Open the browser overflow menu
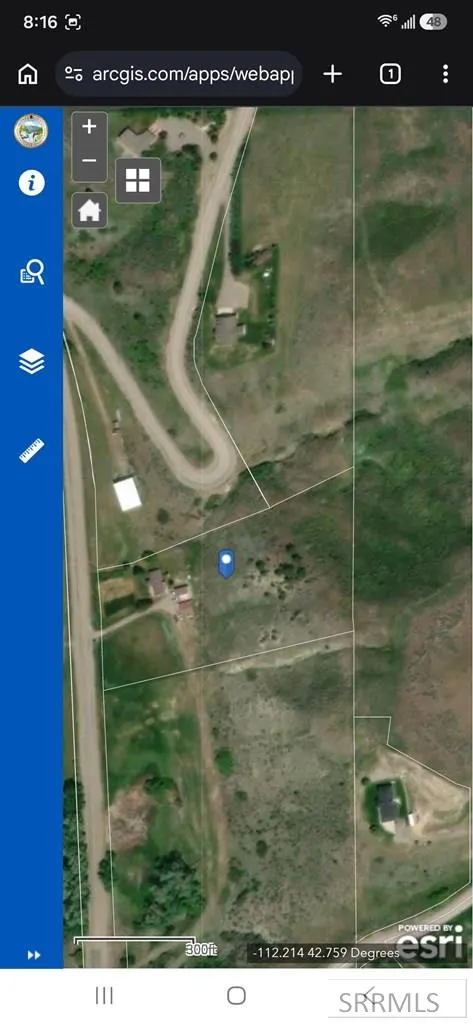Viewport: 473px width, 1024px height. coord(445,74)
